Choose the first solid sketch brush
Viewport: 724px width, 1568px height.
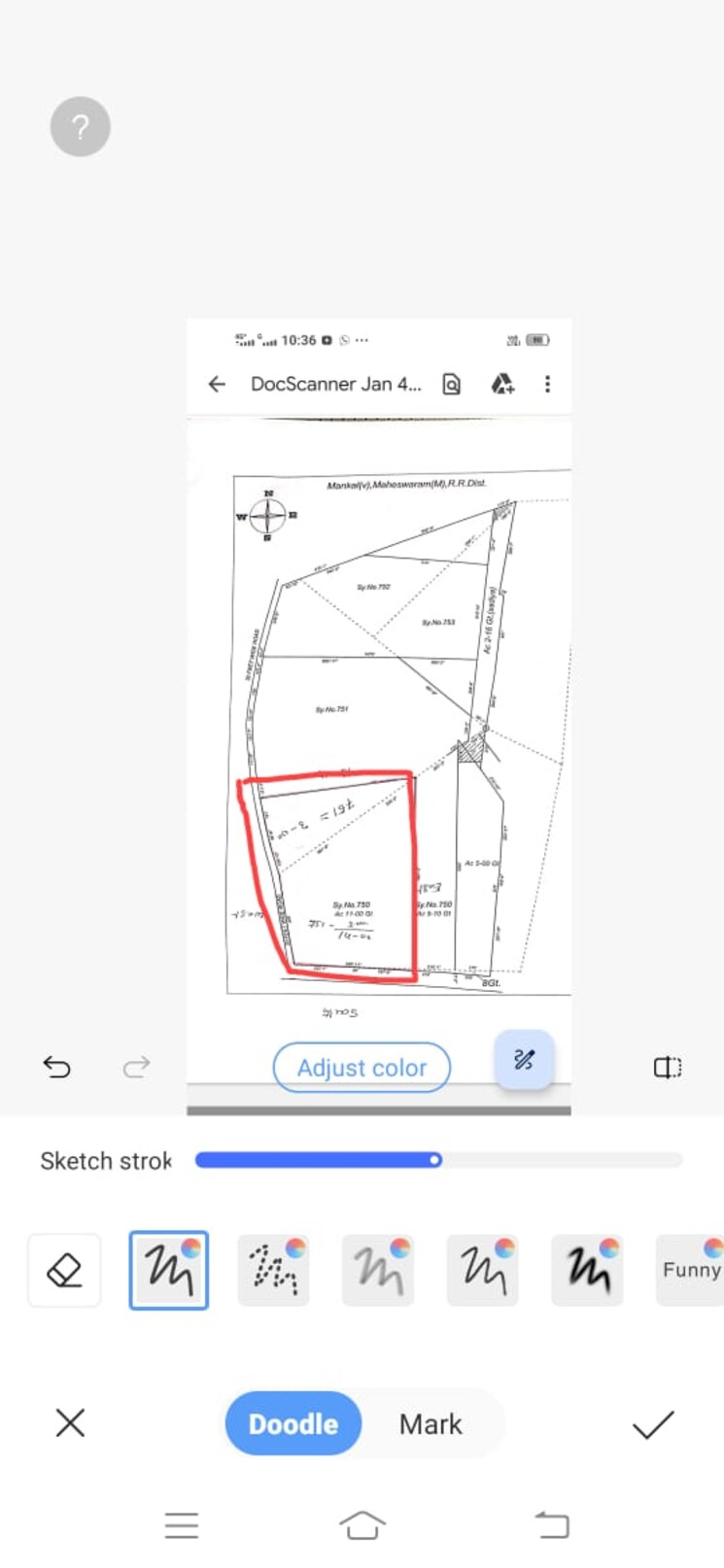[x=169, y=1270]
